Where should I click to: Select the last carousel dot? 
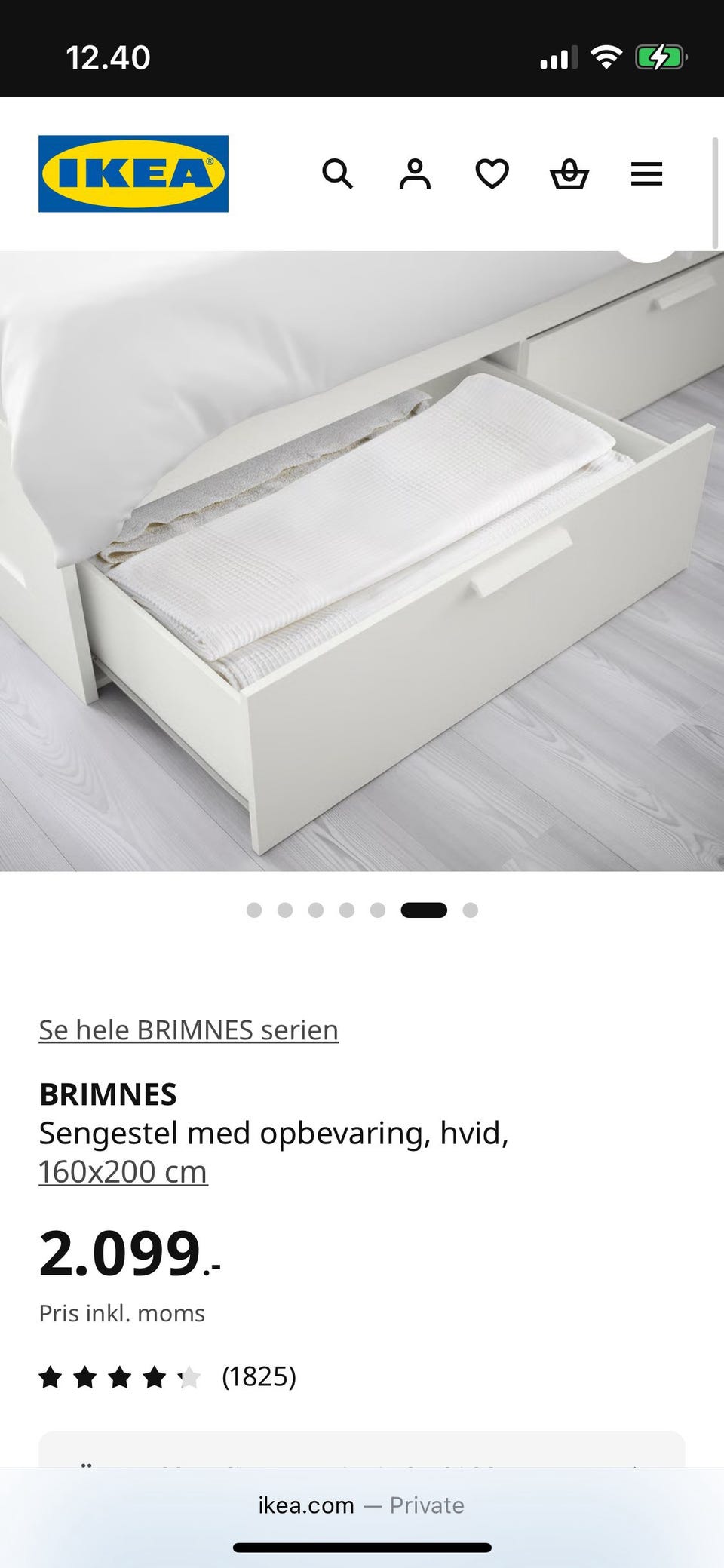(x=471, y=910)
